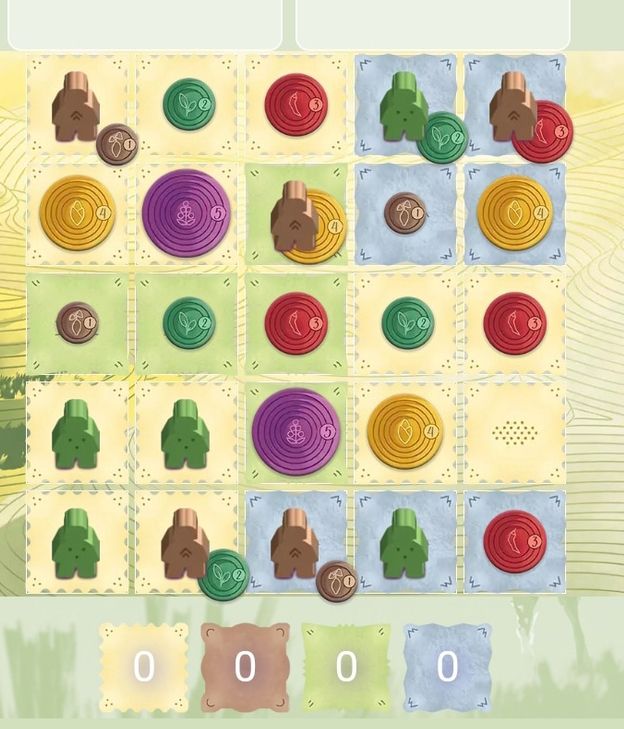
Task: Tap the purple token on yellow tile
Action: 187,213
